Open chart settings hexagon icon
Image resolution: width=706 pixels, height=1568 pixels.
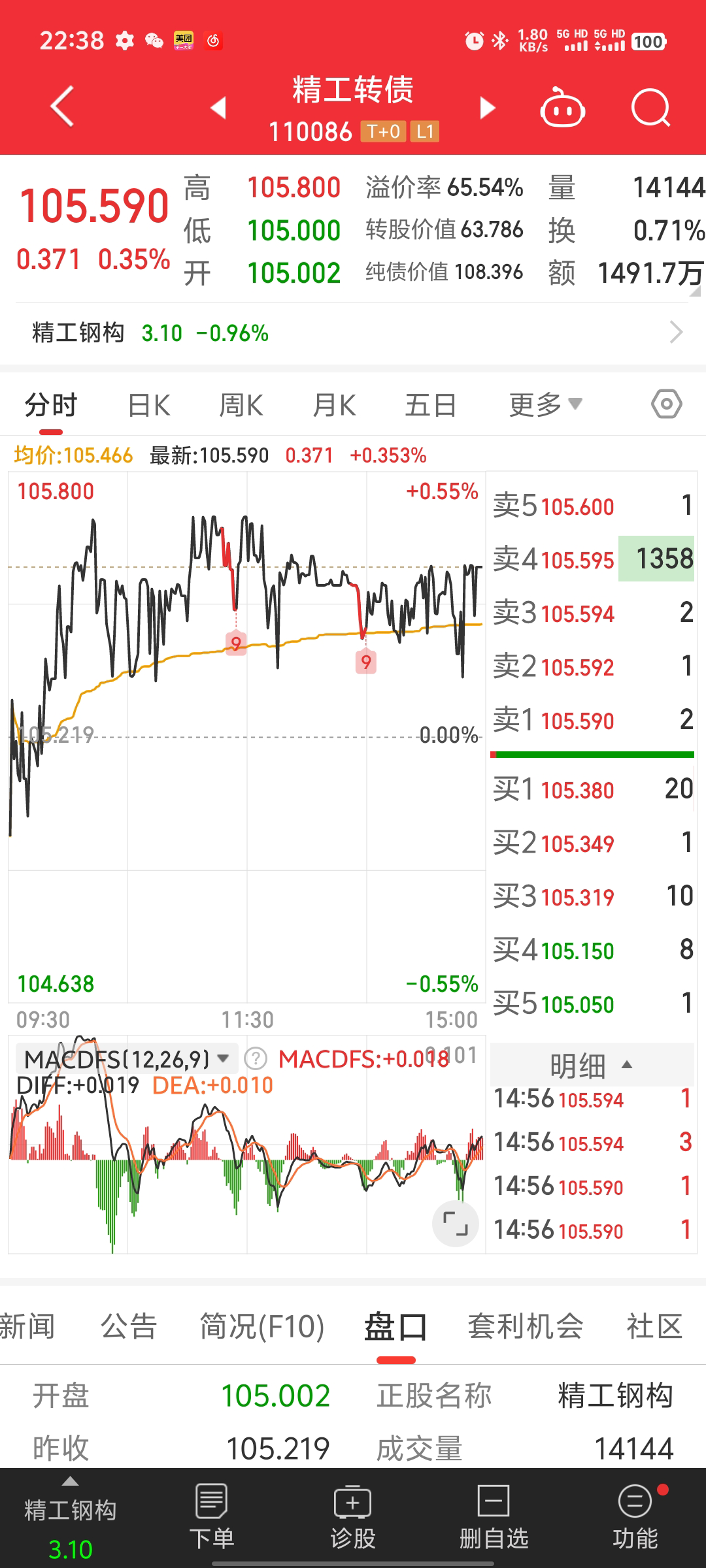[x=666, y=404]
